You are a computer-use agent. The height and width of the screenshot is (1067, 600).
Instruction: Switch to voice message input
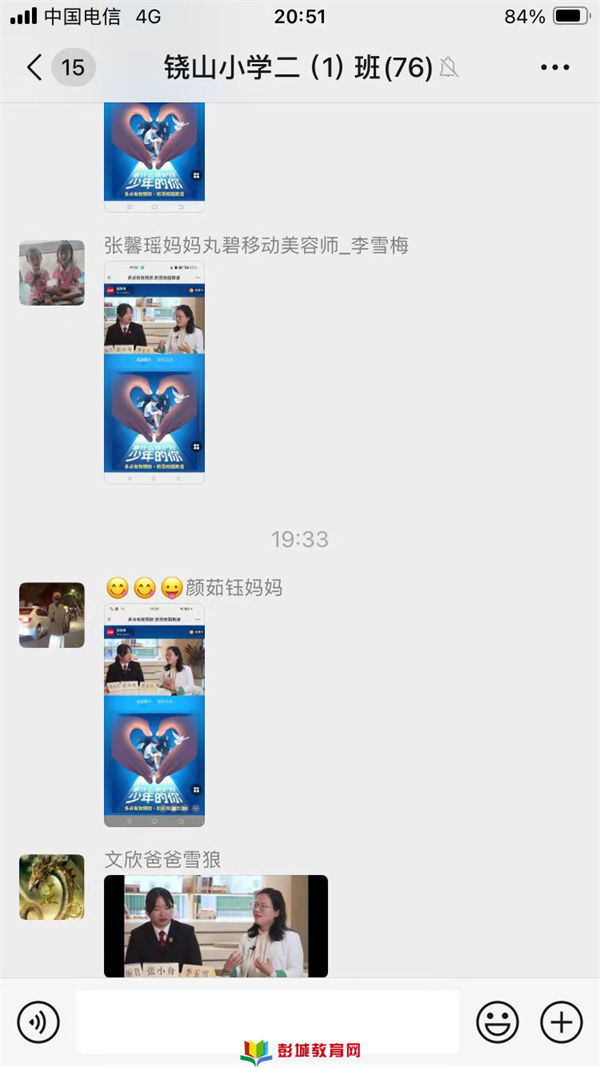click(x=38, y=1022)
